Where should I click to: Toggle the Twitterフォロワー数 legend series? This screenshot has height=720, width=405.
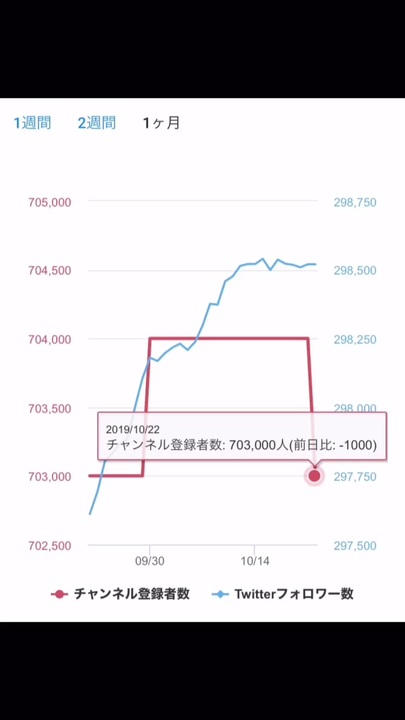pos(283,594)
